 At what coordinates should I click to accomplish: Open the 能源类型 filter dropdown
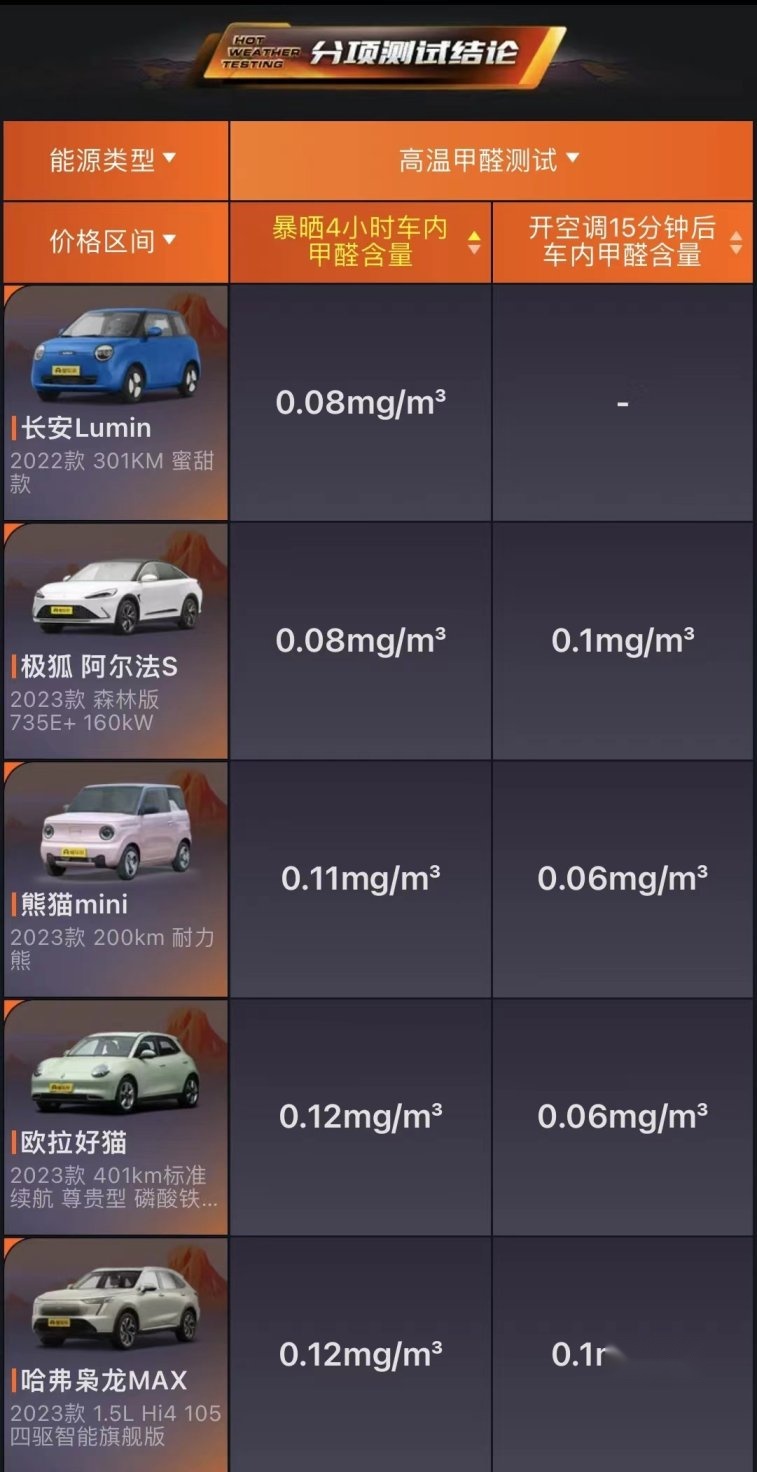113,160
